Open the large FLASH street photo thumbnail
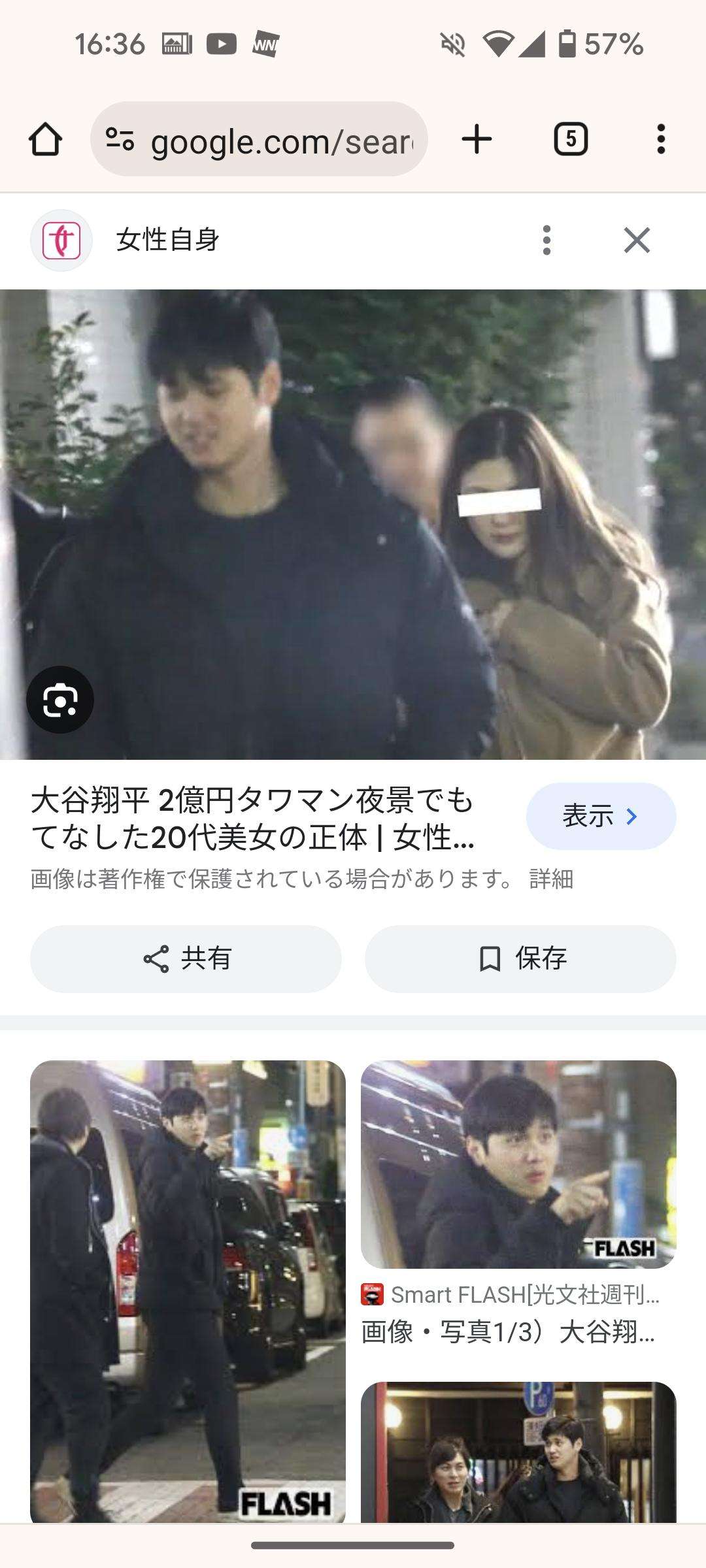706x1568 pixels. coord(188,1287)
